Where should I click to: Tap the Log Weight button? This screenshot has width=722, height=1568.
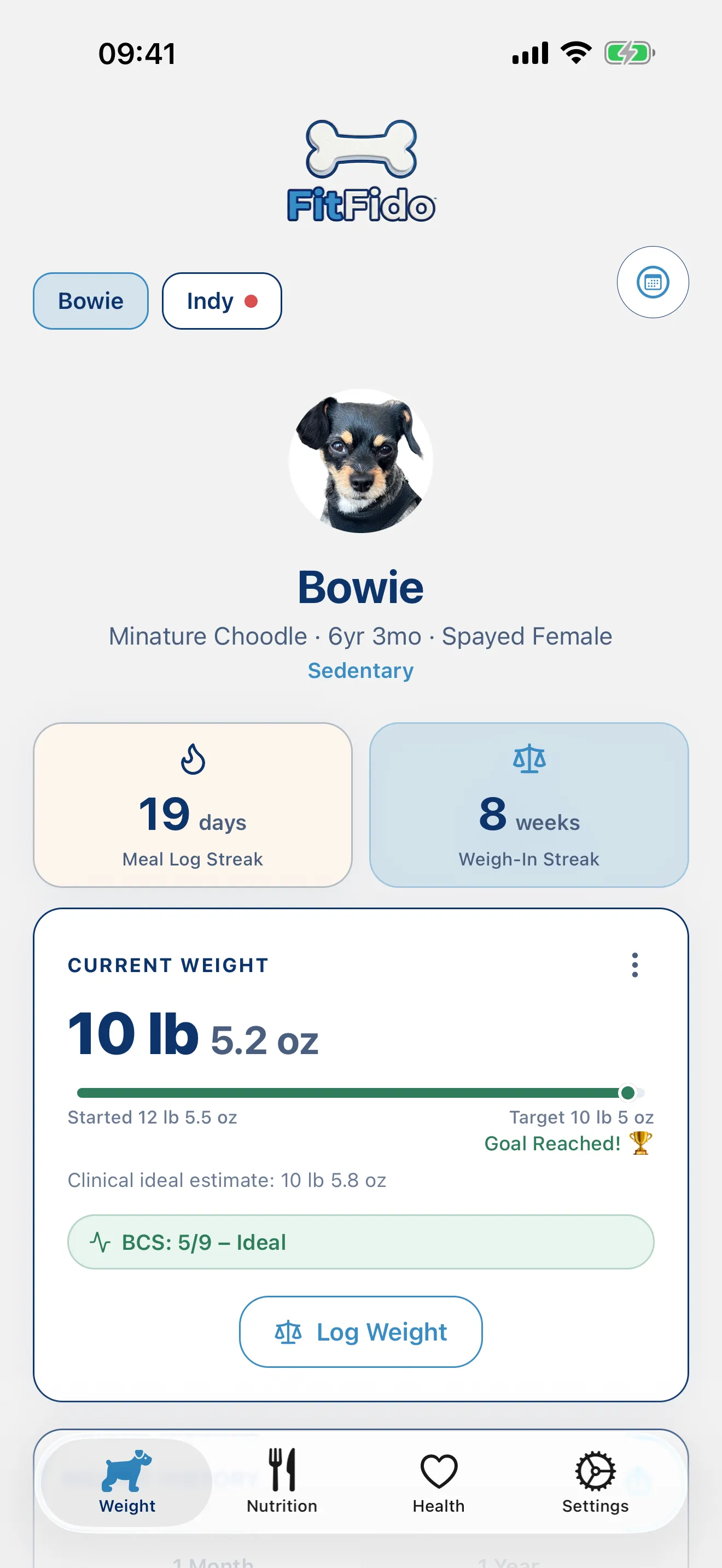[x=360, y=1332]
